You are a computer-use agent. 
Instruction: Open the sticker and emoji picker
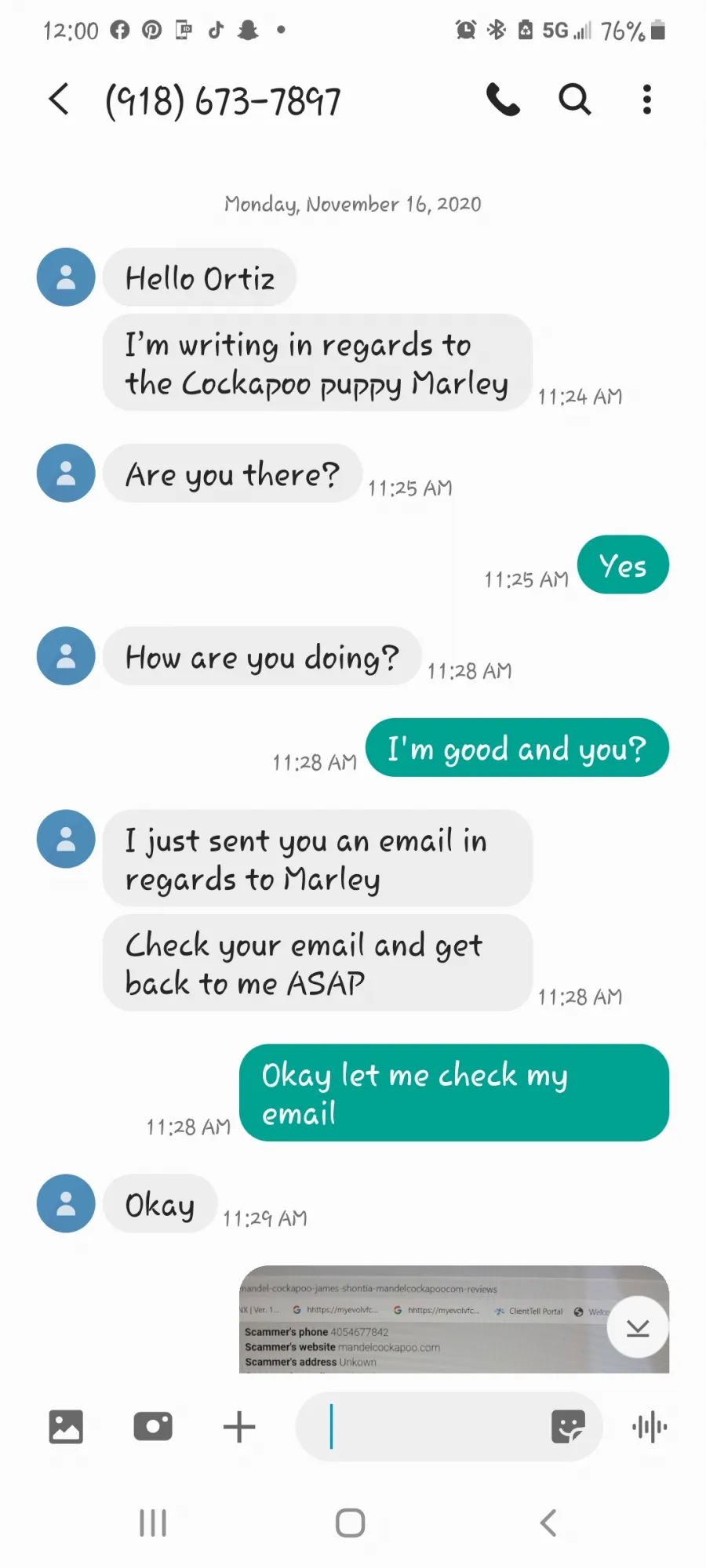[x=569, y=1426]
